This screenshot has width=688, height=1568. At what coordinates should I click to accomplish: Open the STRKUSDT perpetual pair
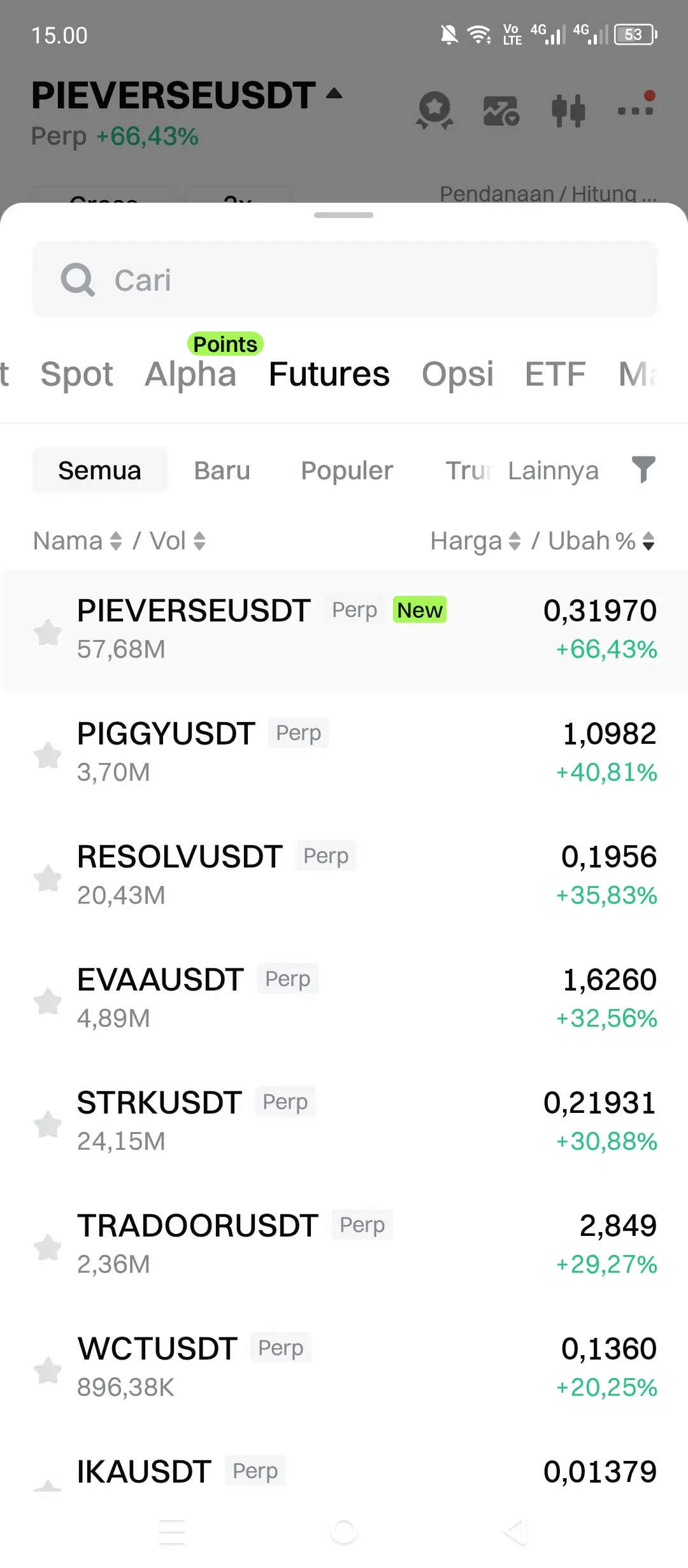pyautogui.click(x=344, y=1121)
